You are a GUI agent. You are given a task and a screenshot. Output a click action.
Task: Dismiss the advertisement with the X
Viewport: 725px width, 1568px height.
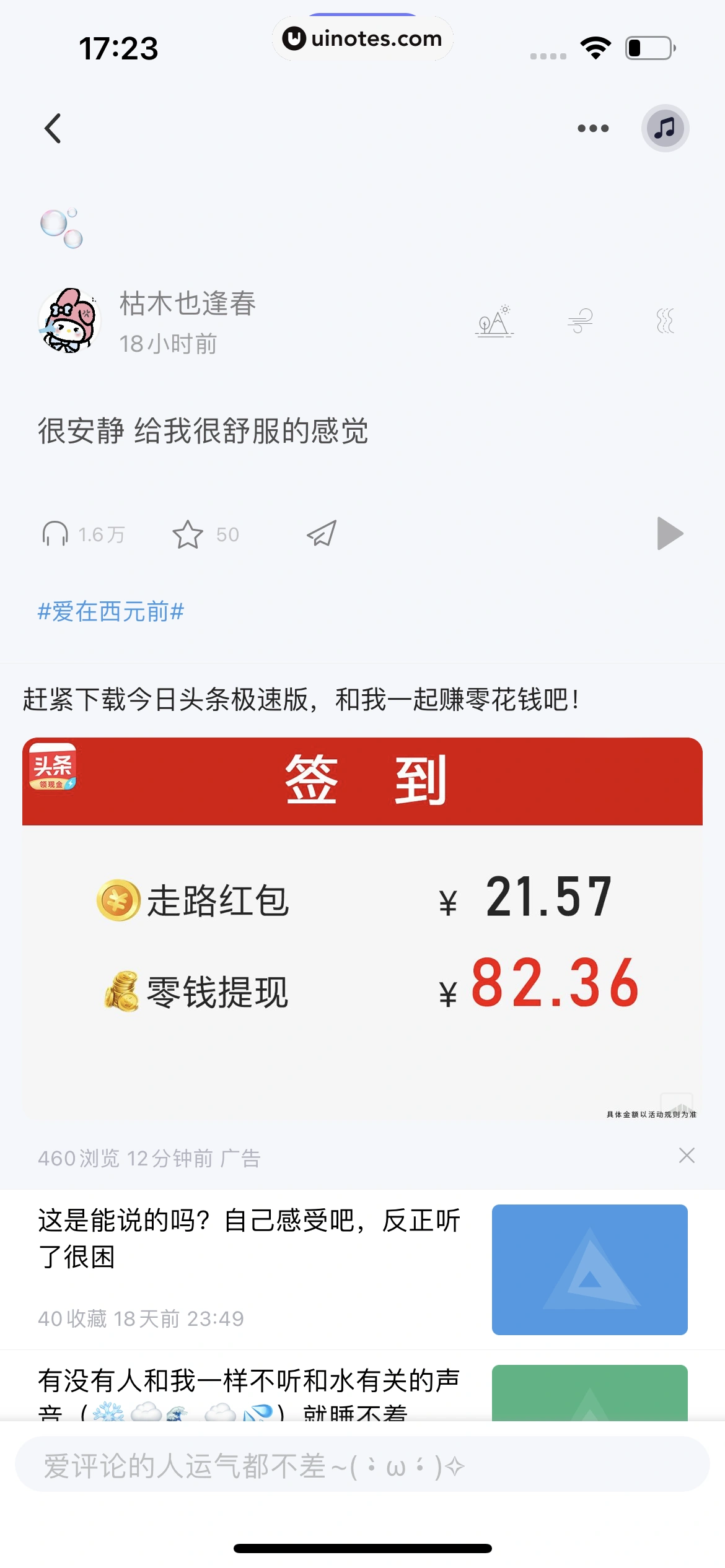(x=687, y=1156)
